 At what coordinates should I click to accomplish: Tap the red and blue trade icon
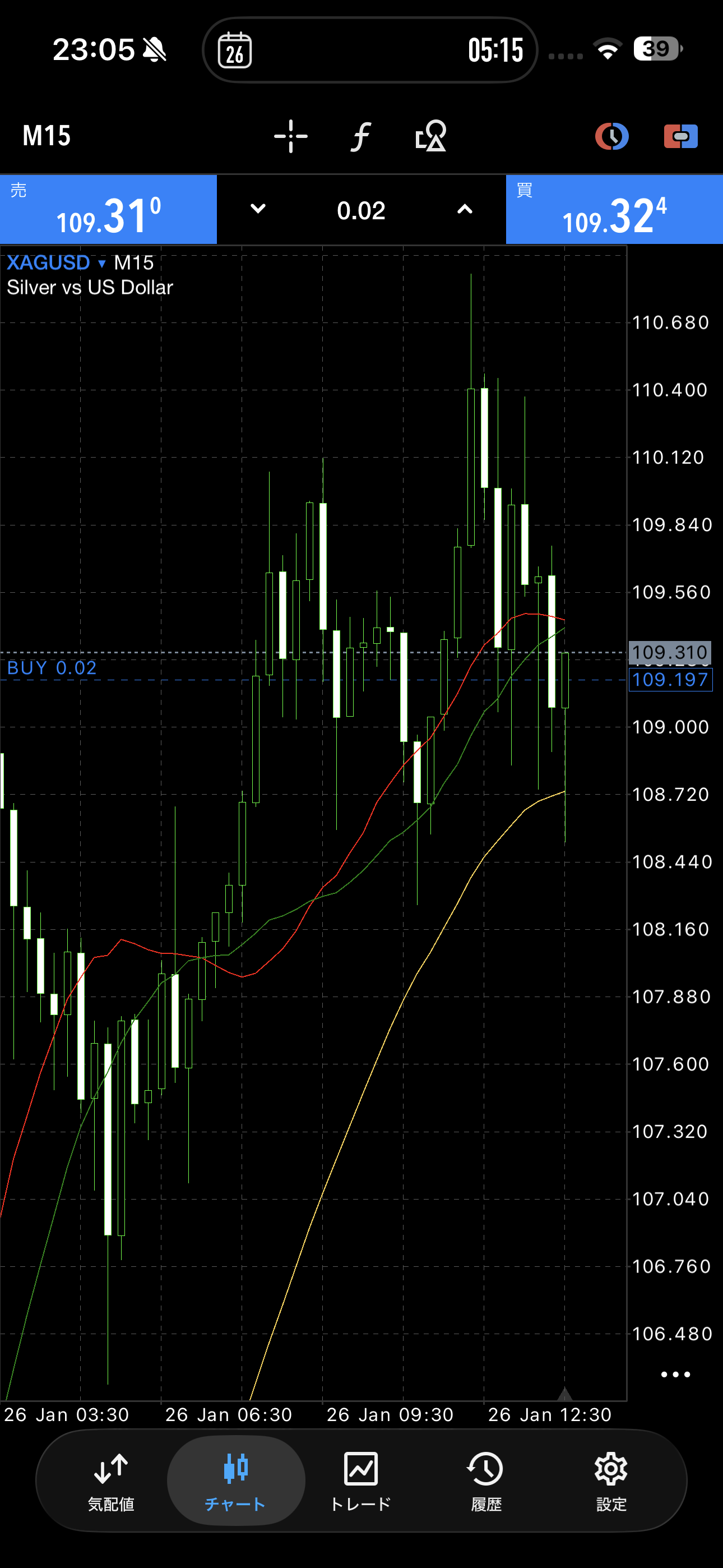pos(680,136)
